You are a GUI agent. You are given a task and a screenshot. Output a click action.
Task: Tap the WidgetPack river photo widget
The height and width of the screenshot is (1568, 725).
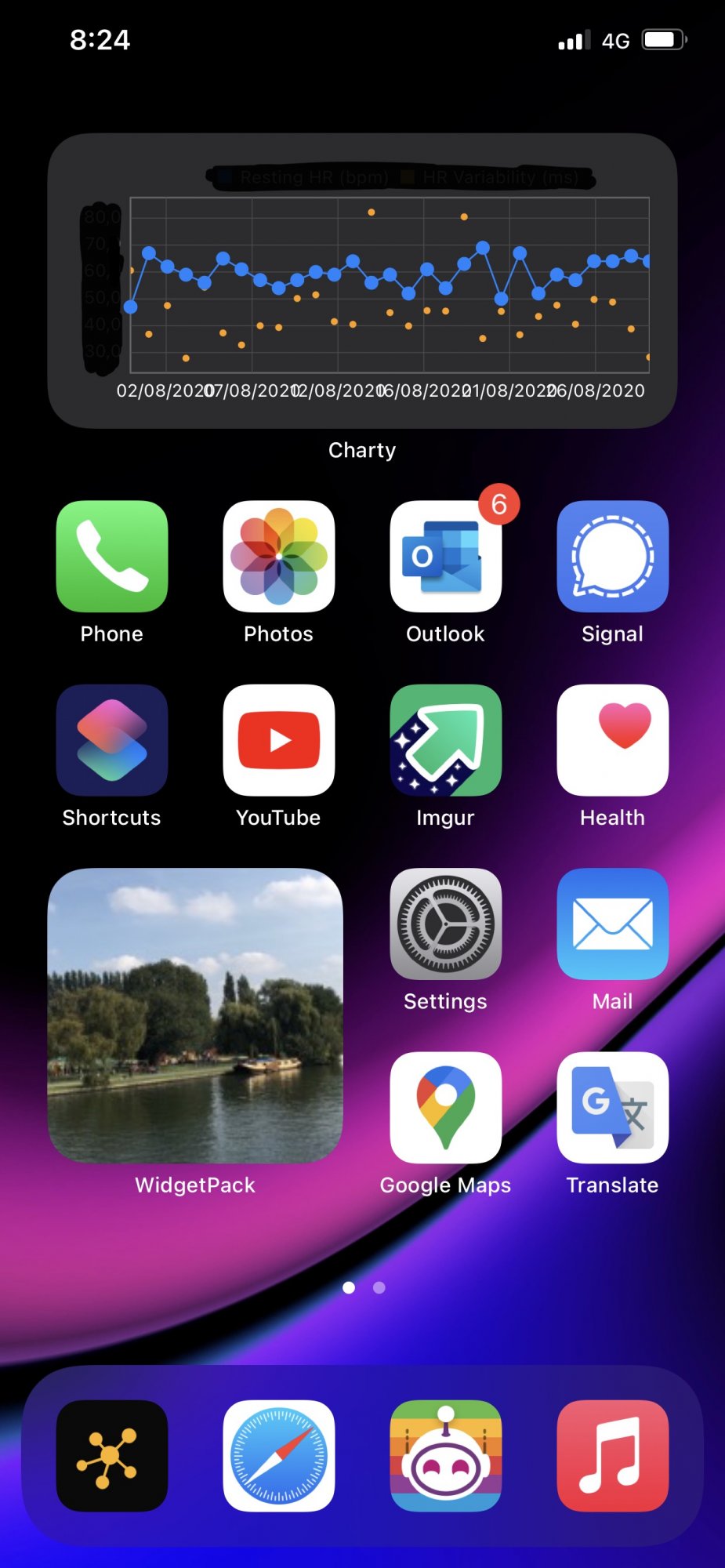[195, 1015]
